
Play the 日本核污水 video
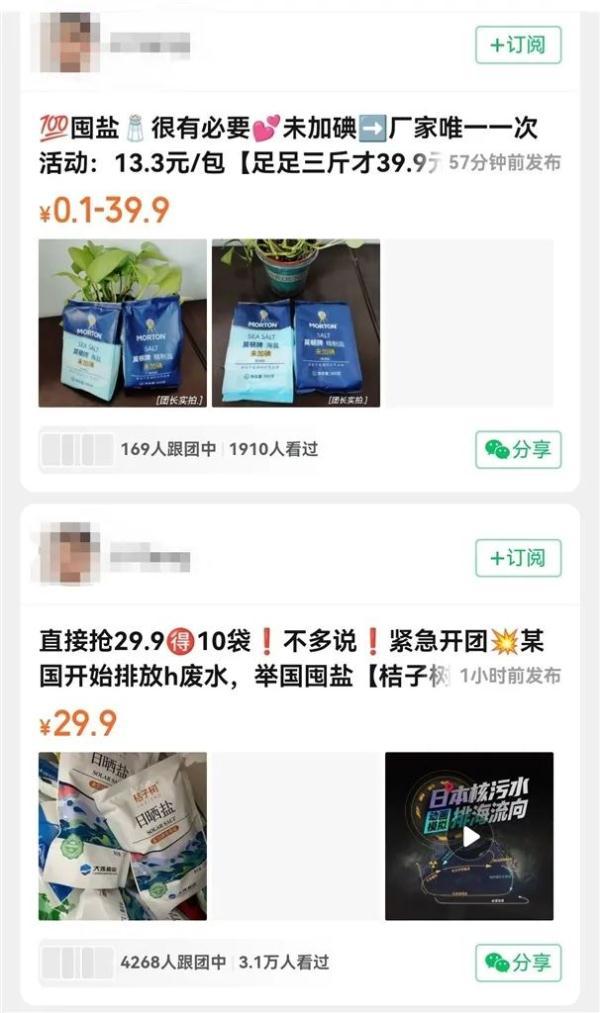(x=469, y=836)
